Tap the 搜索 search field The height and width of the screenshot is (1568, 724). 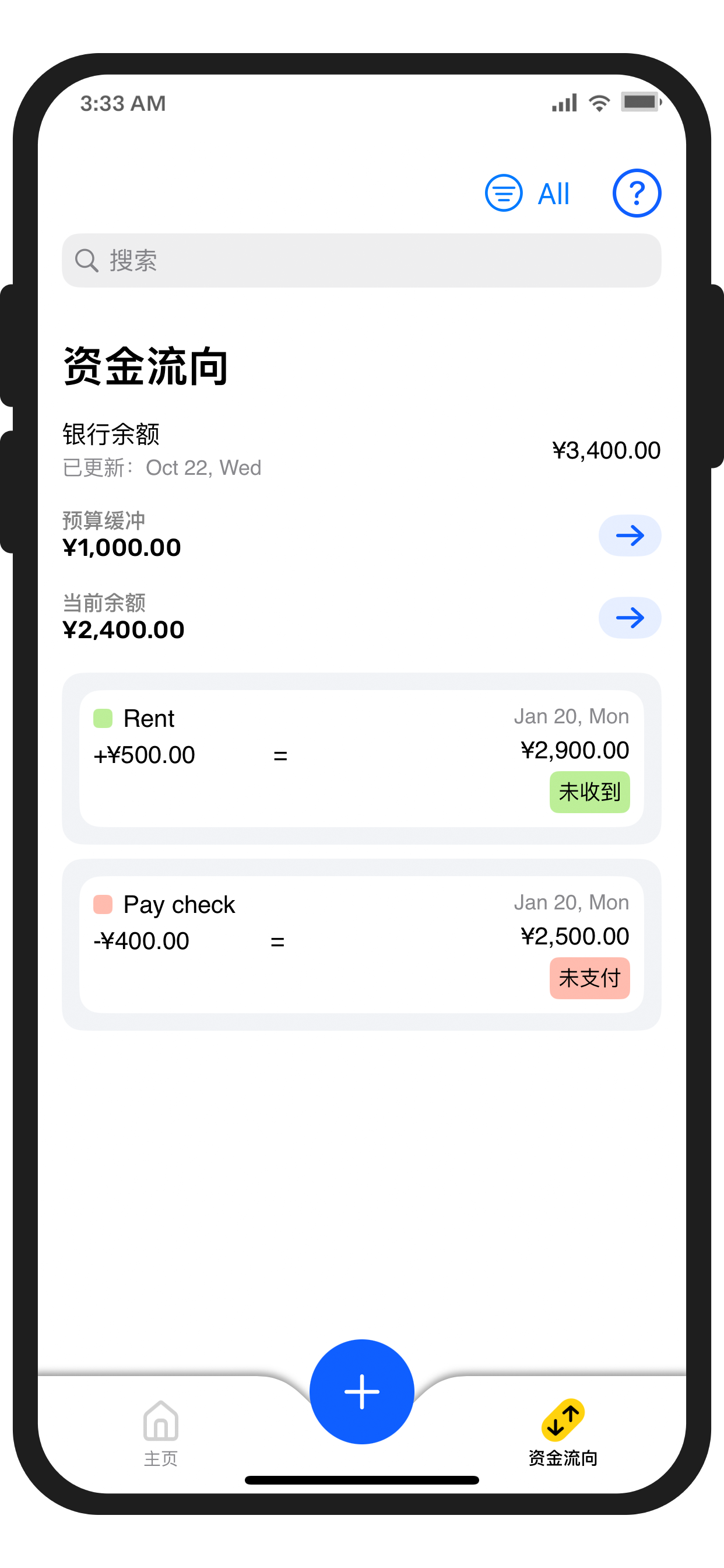361,261
